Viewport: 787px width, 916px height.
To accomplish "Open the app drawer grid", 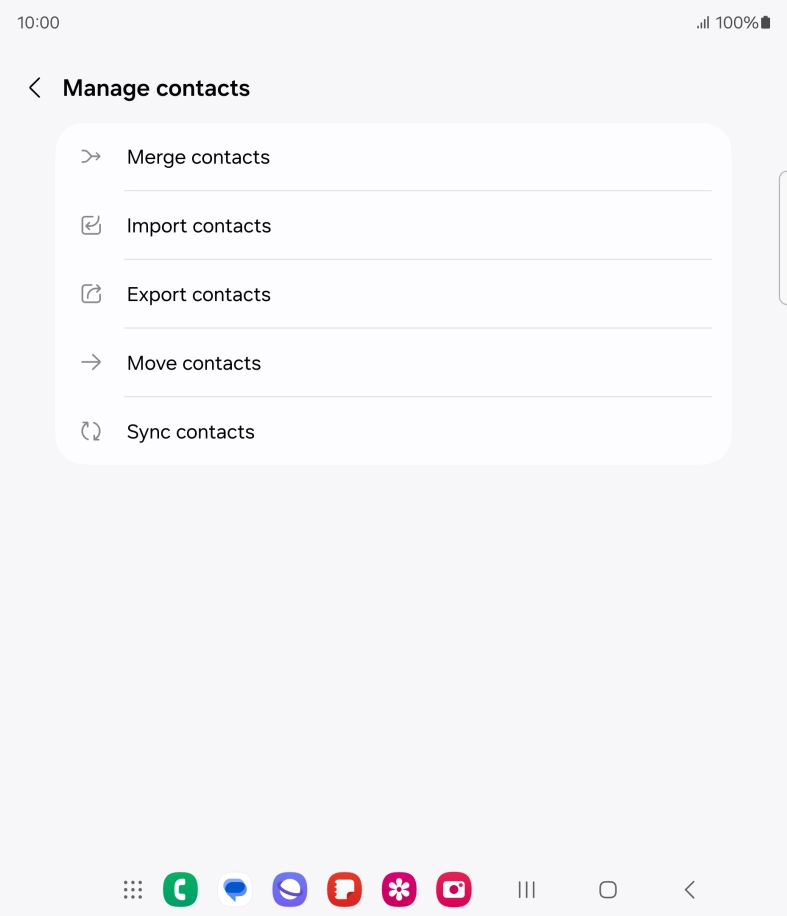I will coord(131,889).
